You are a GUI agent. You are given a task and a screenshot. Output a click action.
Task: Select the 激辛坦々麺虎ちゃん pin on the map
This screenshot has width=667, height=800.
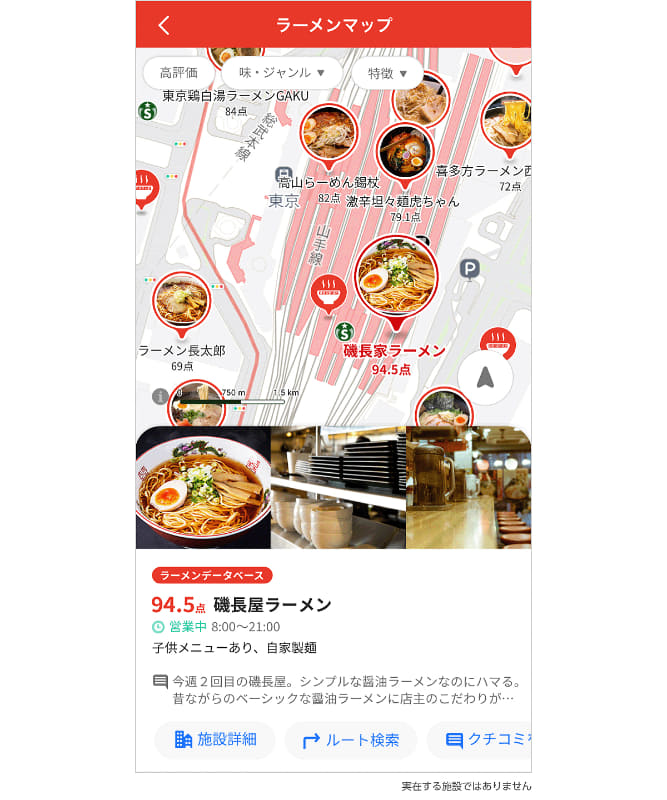click(x=404, y=151)
